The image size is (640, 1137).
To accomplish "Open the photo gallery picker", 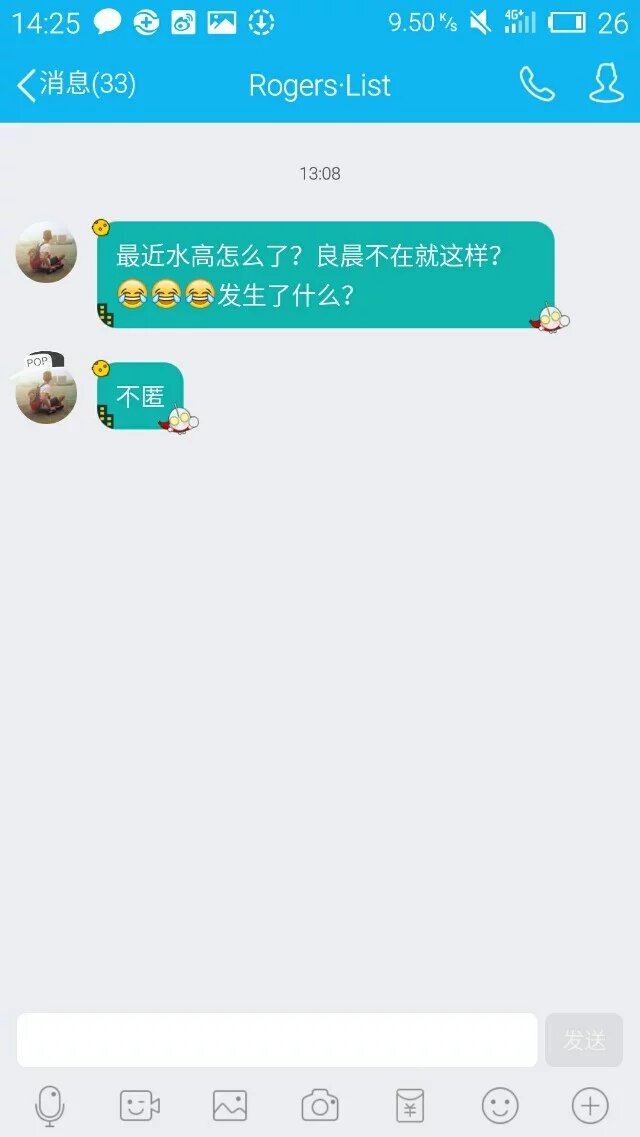I will click(230, 1105).
